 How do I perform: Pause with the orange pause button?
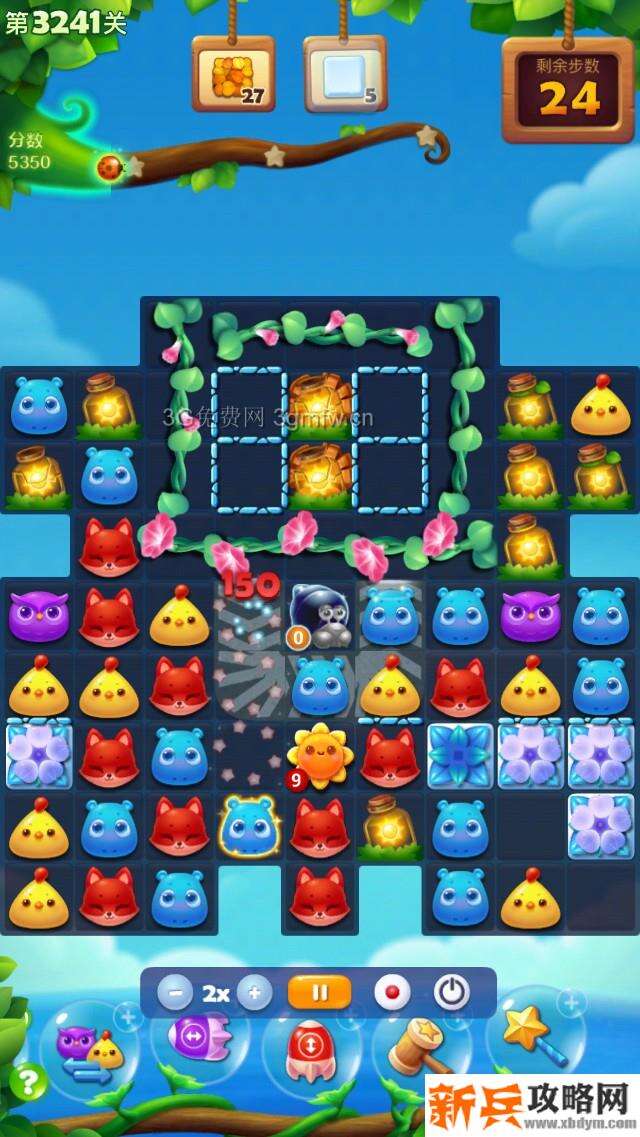coord(320,993)
